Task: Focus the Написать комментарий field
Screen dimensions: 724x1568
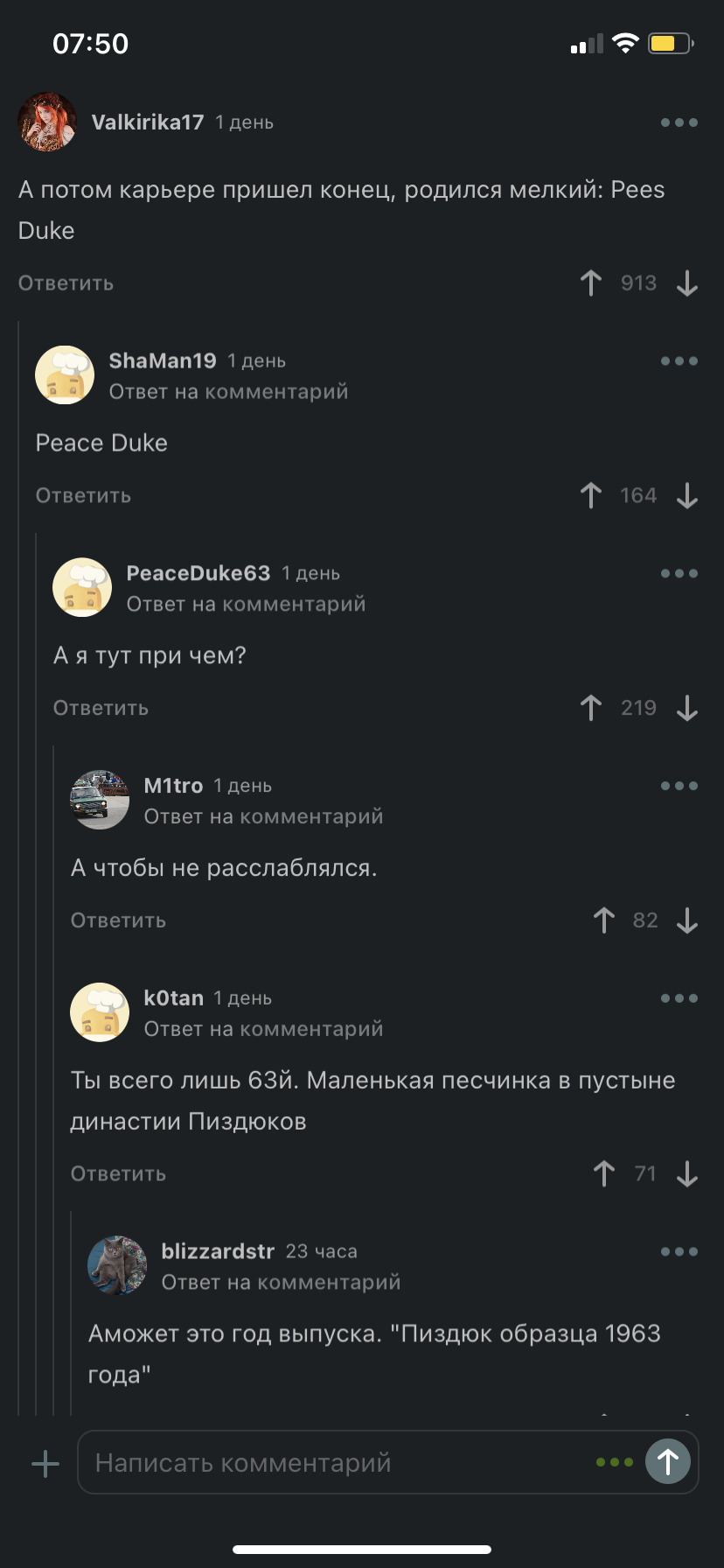Action: 332,1463
